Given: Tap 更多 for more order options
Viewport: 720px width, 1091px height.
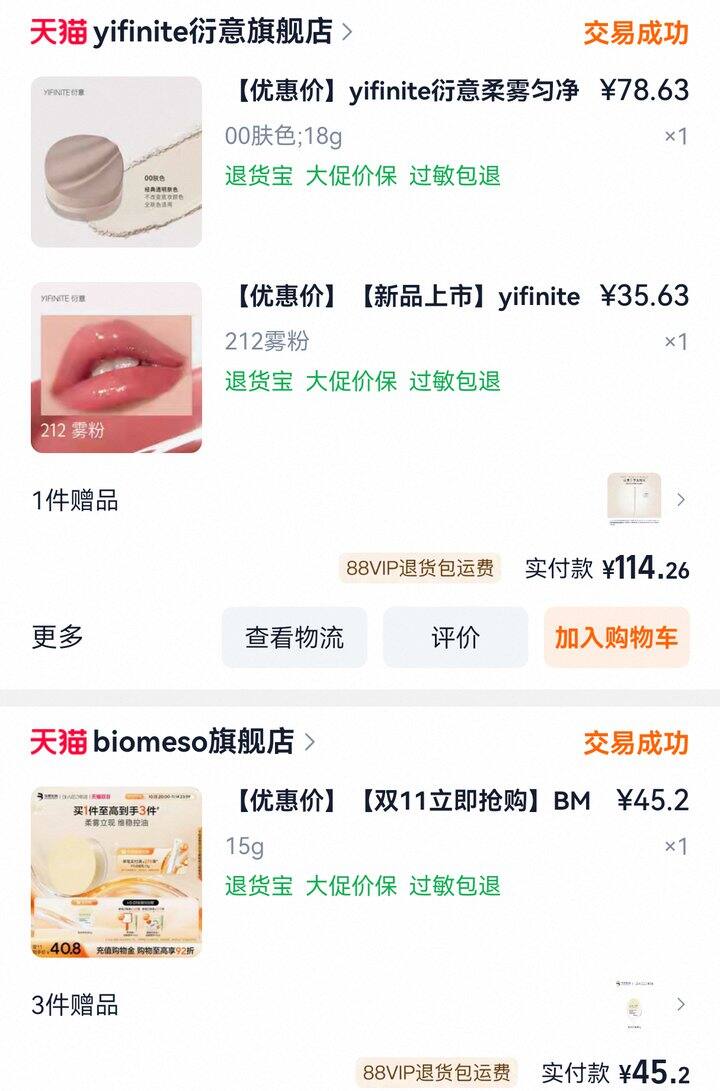Looking at the screenshot, I should pyautogui.click(x=58, y=637).
